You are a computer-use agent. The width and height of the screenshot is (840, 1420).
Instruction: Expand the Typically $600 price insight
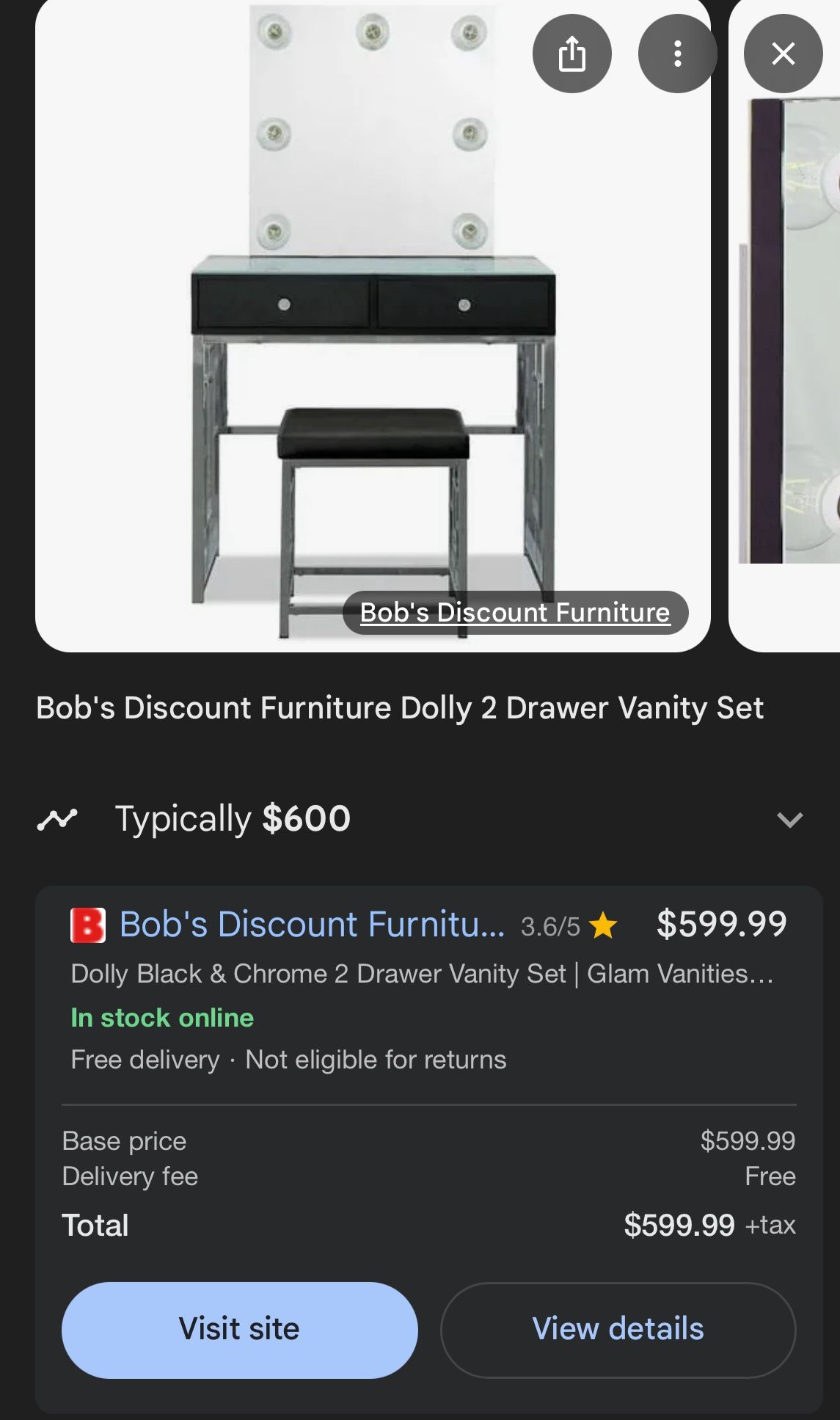[x=789, y=819]
